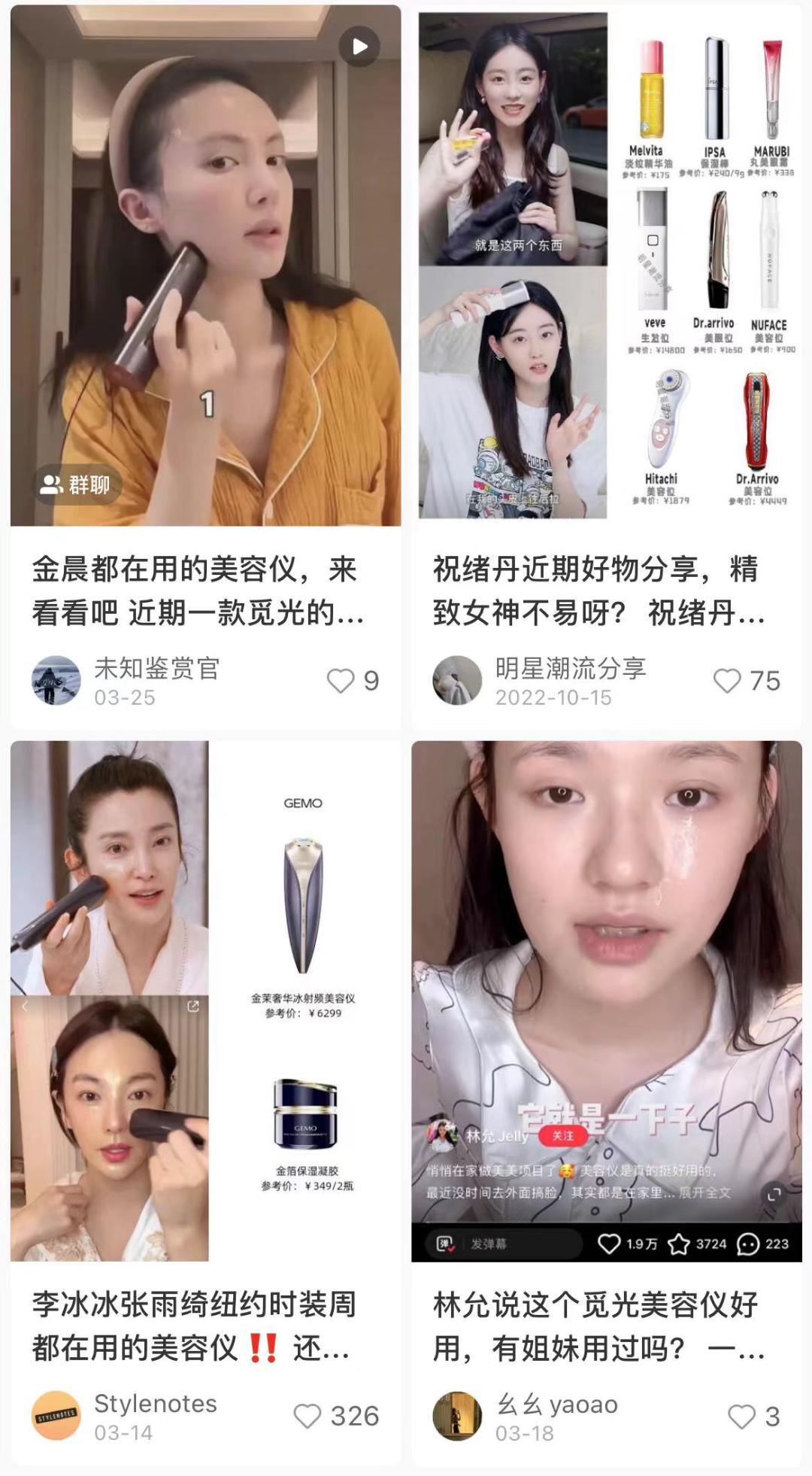View 未知鉴赏官's profile avatar
This screenshot has height=1476, width=812.
tap(56, 680)
